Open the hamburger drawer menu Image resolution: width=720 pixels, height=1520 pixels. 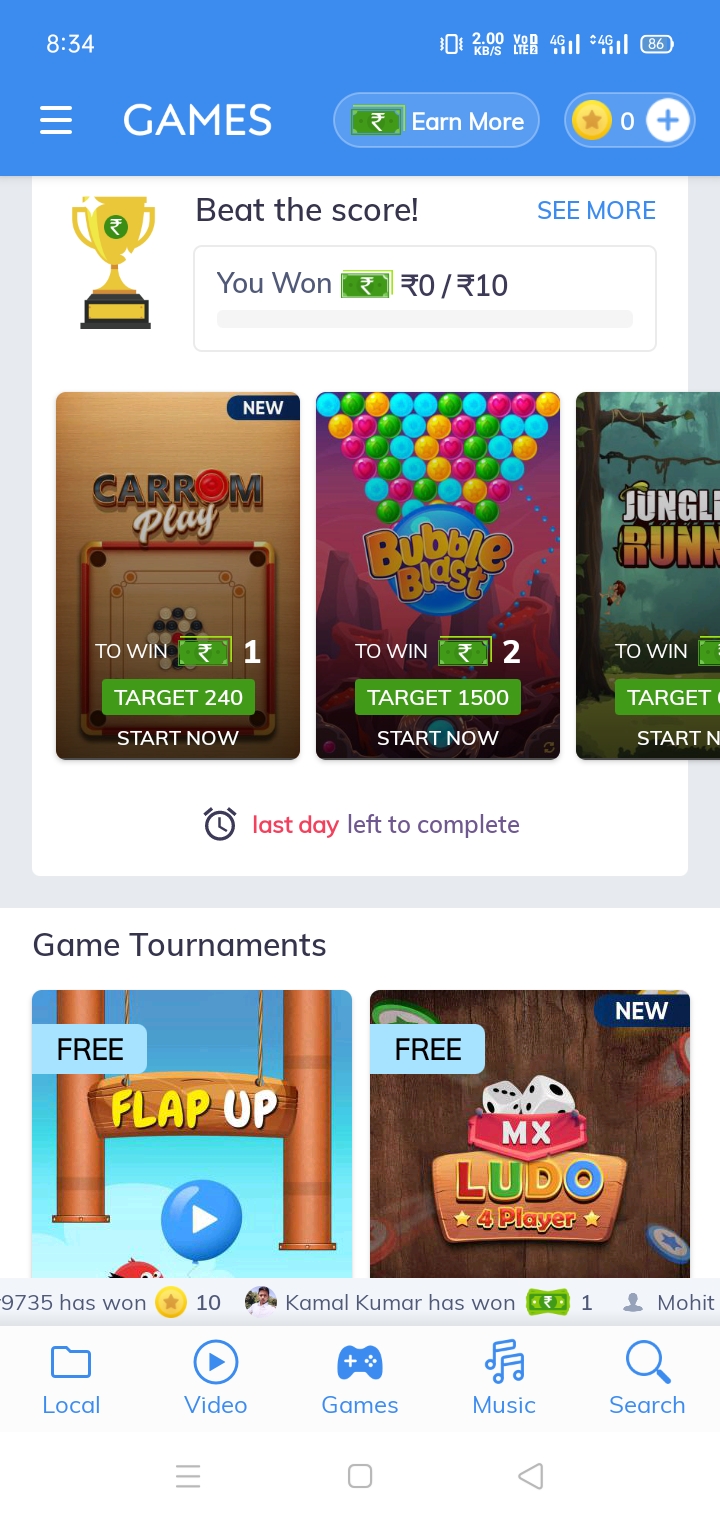click(56, 121)
